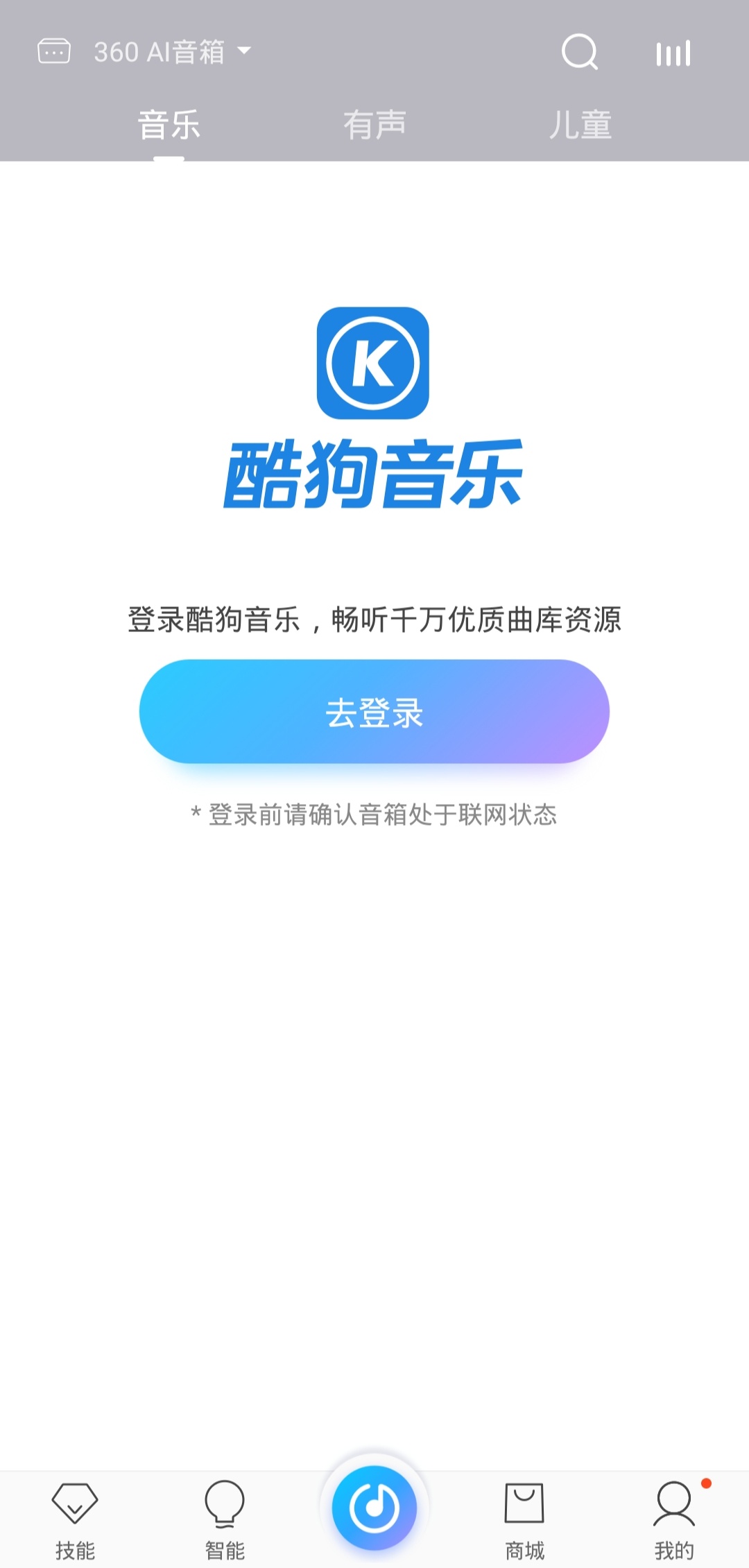The width and height of the screenshot is (749, 1568).
Task: Open the search icon at top right
Action: [x=580, y=53]
